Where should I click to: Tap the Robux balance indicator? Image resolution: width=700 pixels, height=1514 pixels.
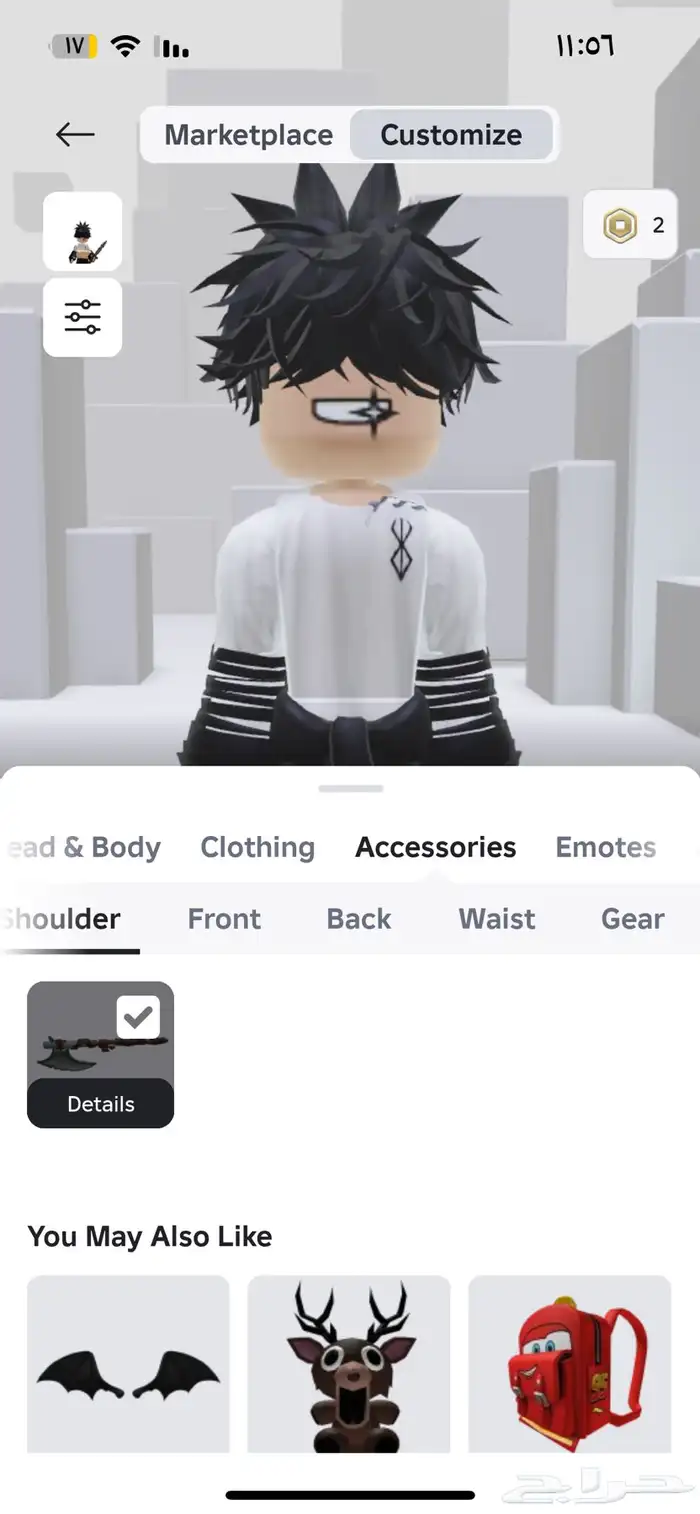tap(631, 225)
